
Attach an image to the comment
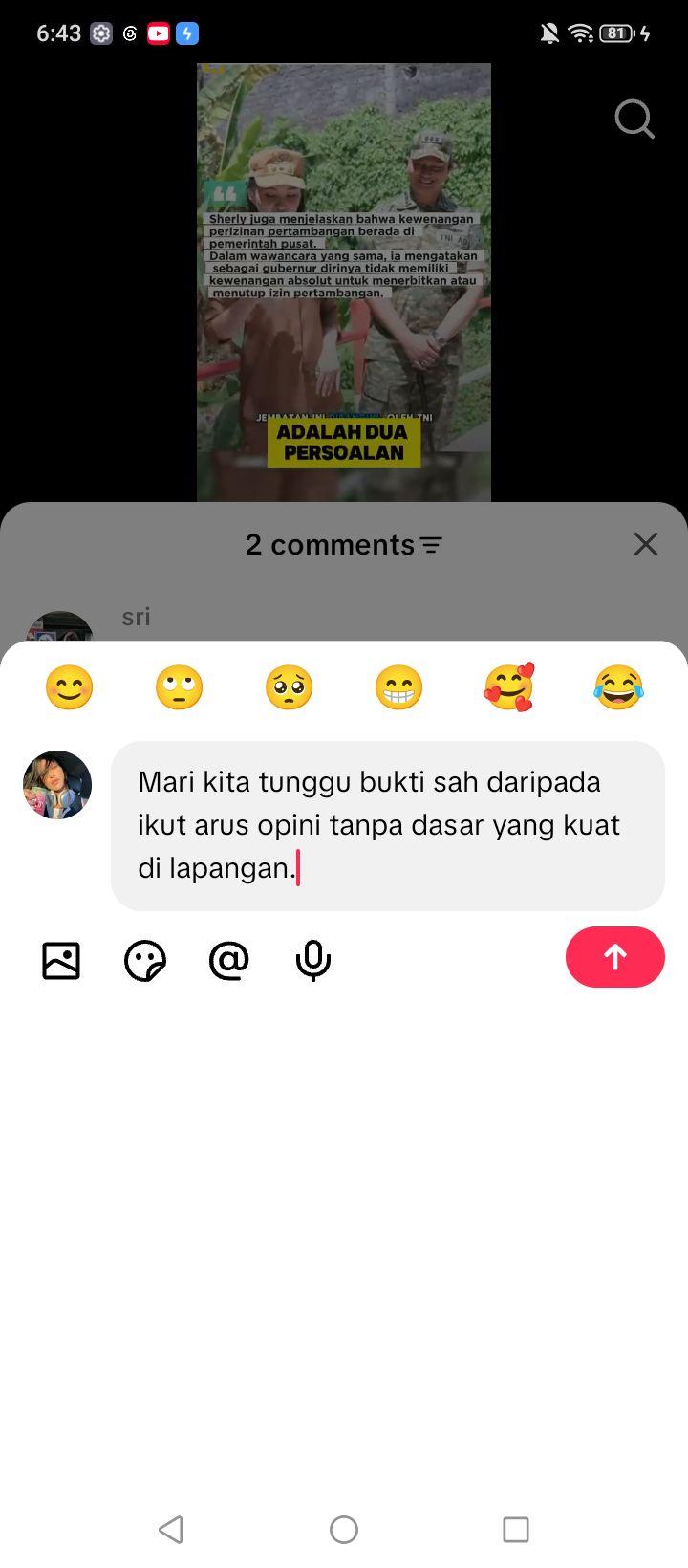pos(61,960)
